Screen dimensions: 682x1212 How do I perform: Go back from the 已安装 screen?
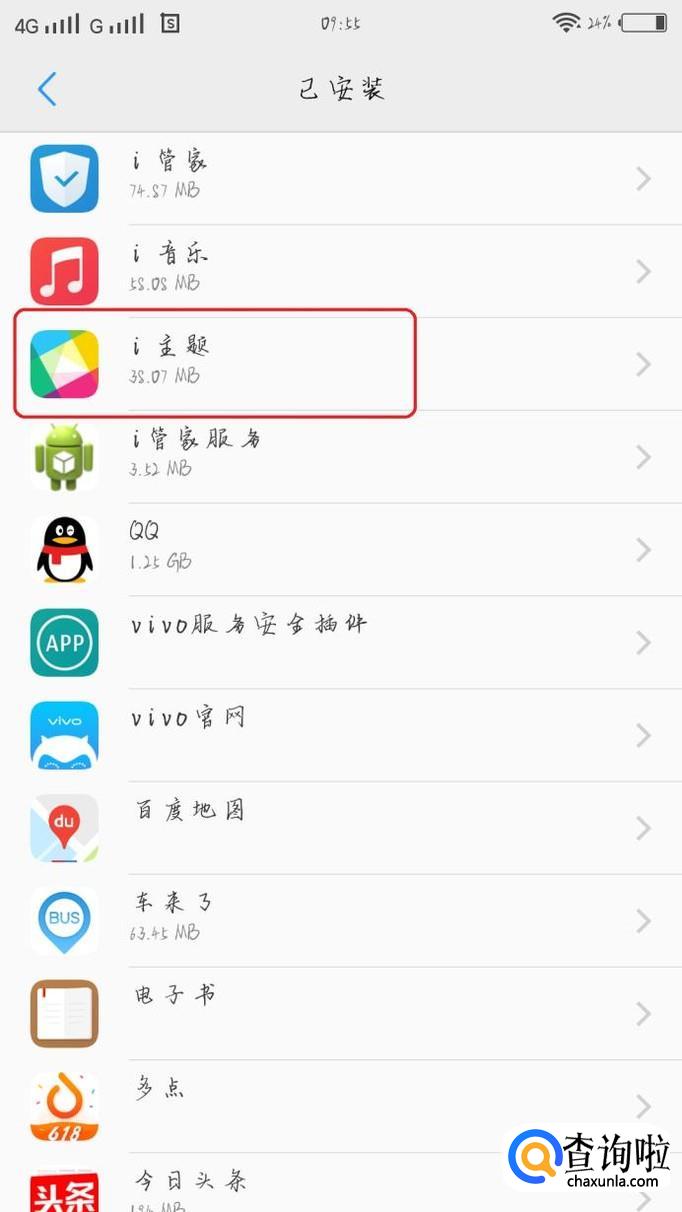47,89
